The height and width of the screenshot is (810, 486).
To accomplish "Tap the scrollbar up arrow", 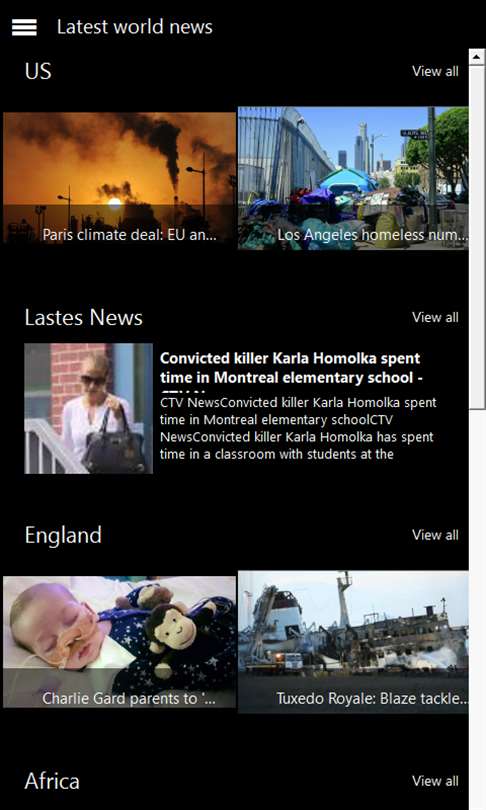I will 477,57.
